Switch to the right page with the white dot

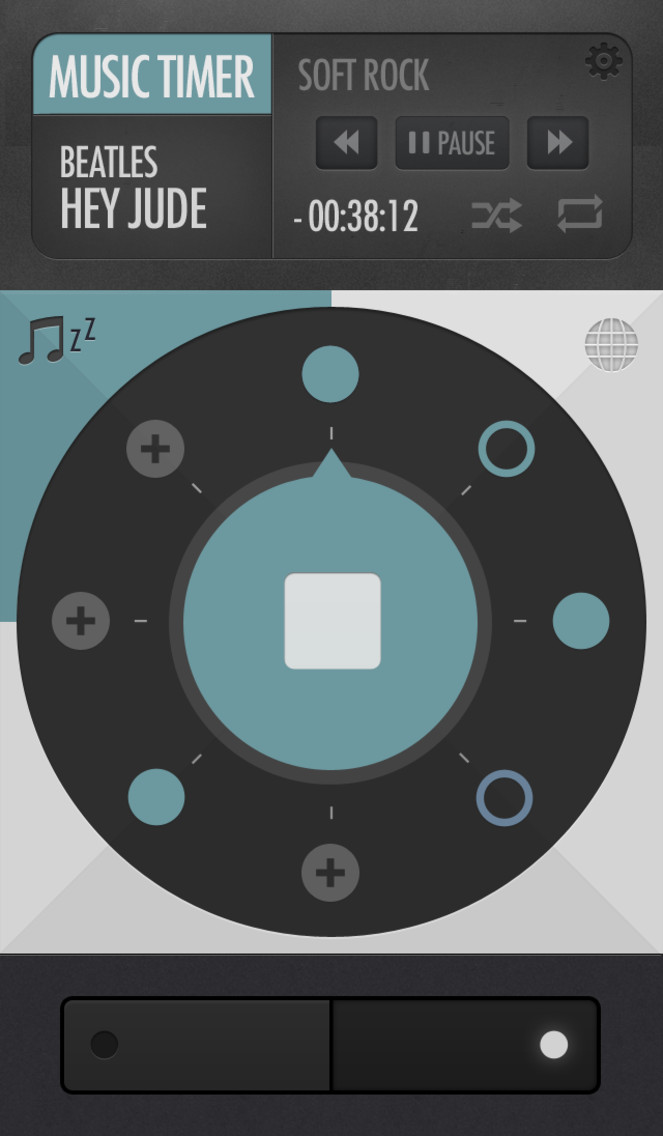pos(466,1045)
